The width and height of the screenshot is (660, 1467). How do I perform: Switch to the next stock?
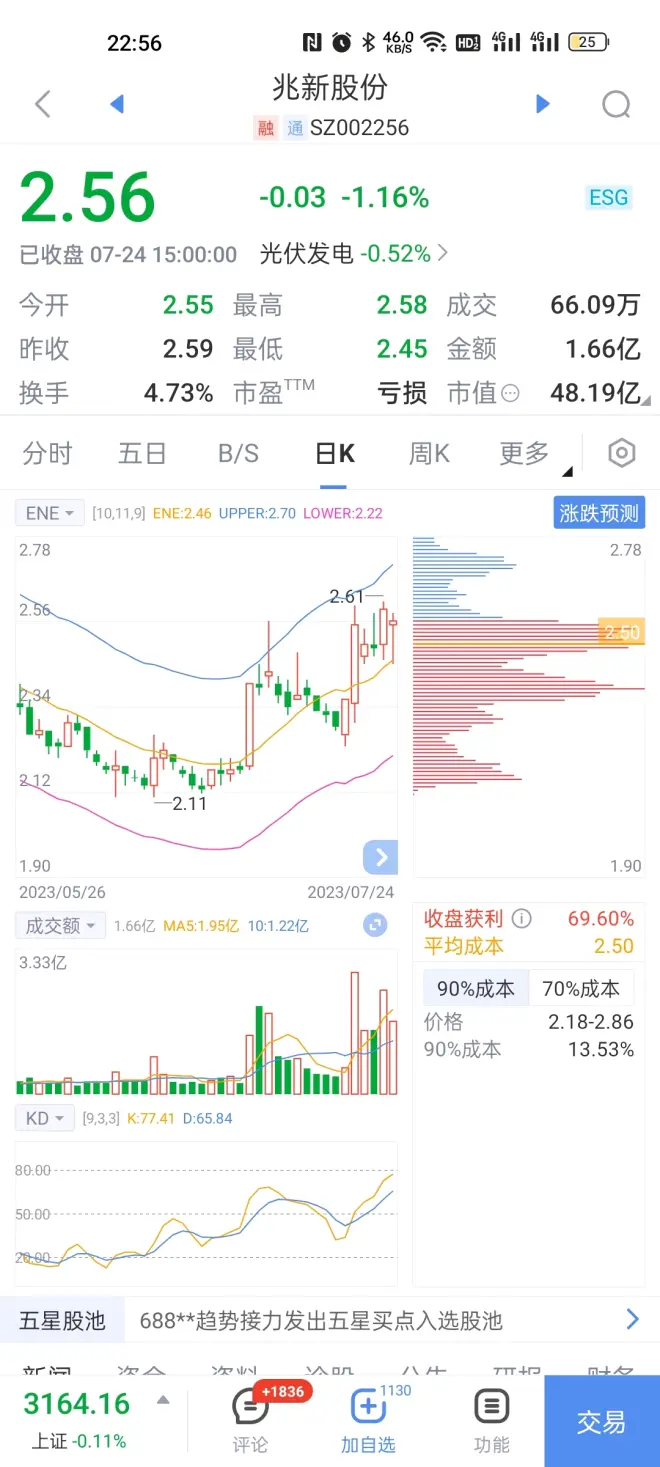pyautogui.click(x=542, y=104)
